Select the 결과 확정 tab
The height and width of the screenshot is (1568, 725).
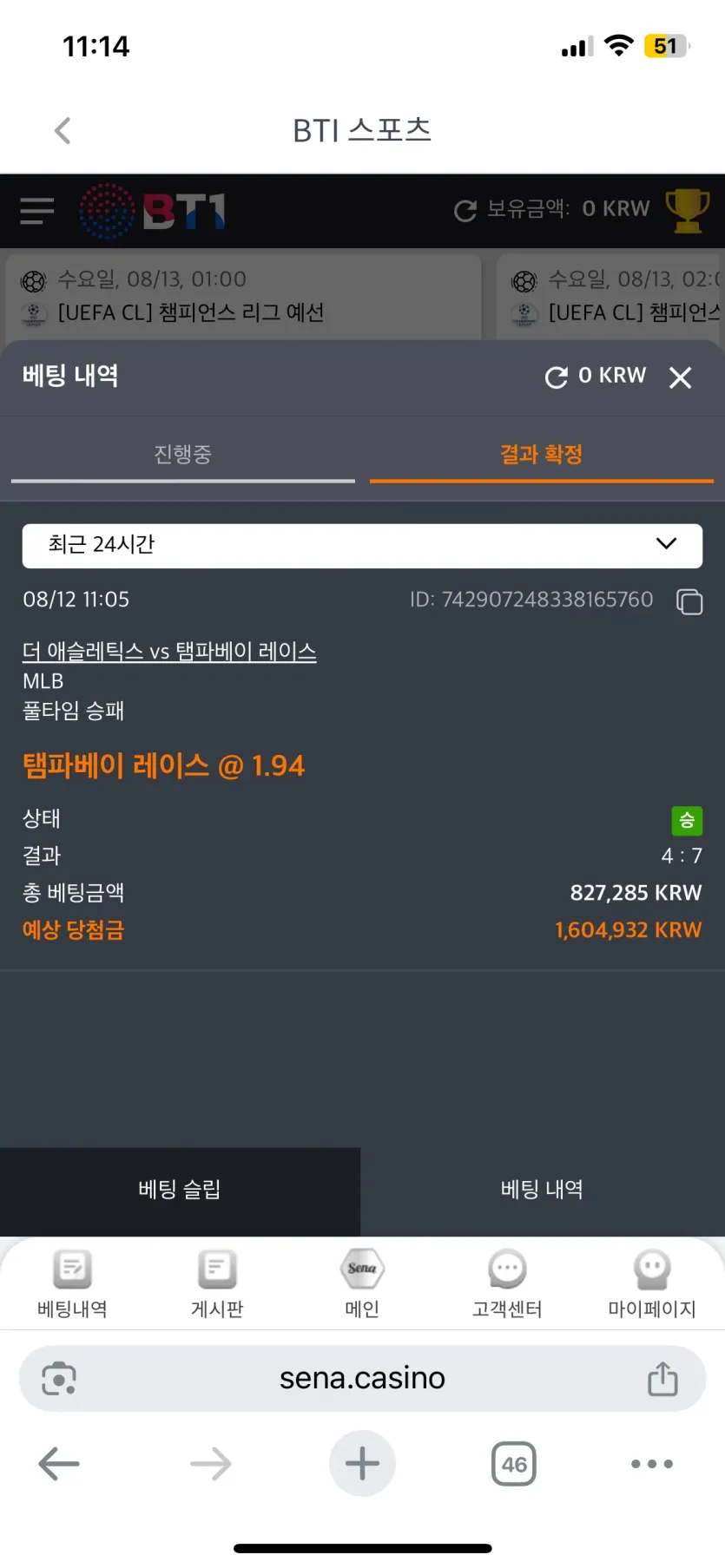(541, 455)
